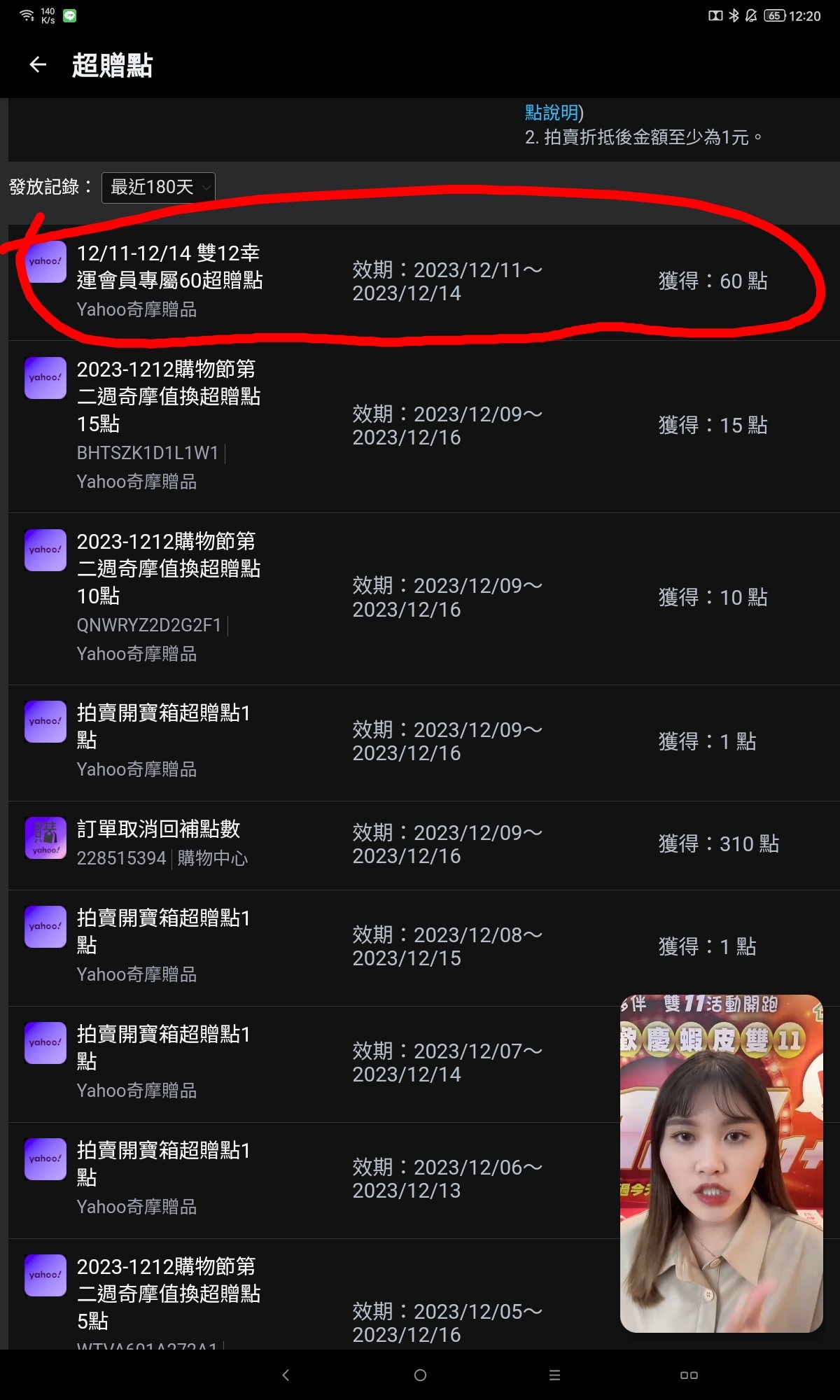Open the 最近180天 period dropdown

158,188
